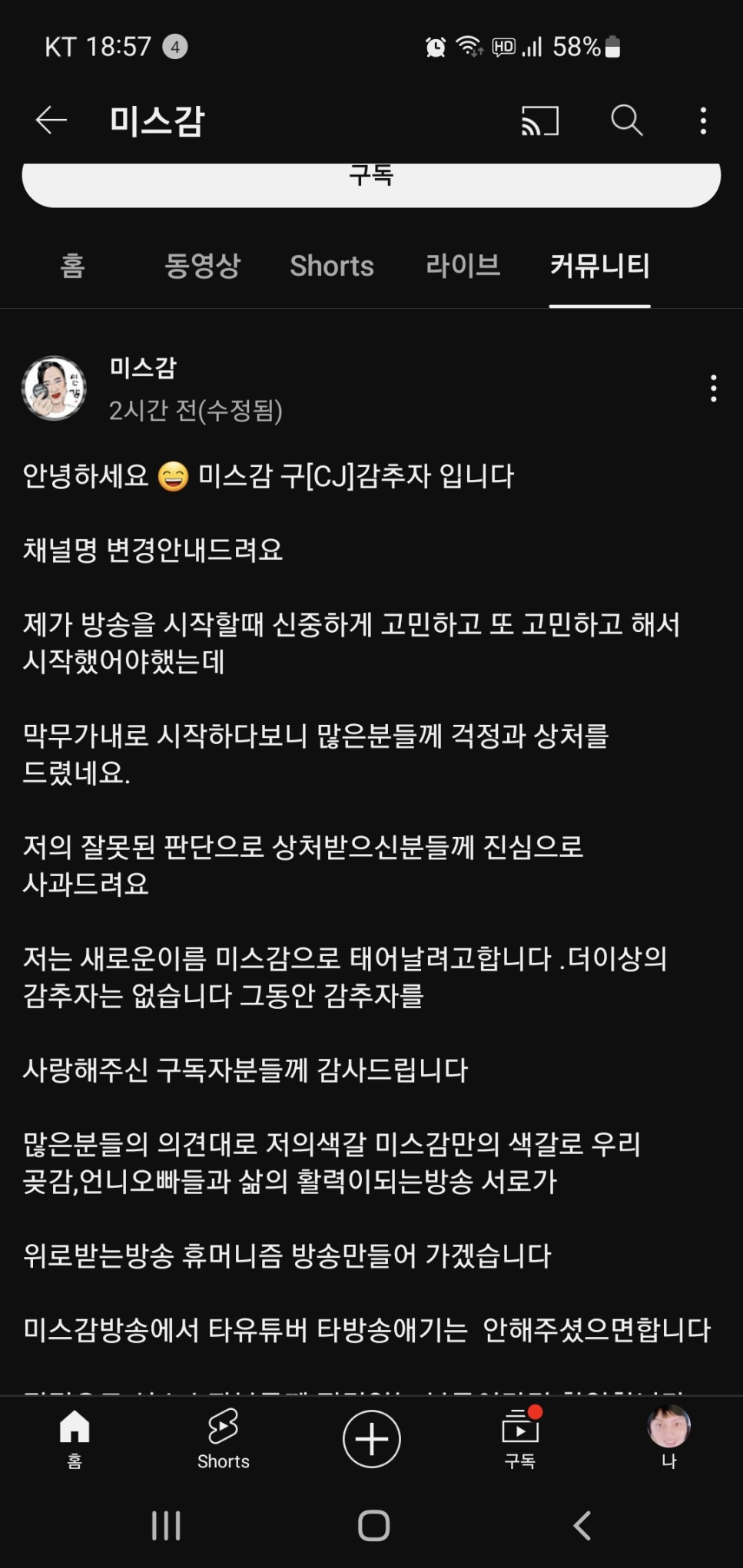
Task: Open the channel overflow menu
Action: pos(703,121)
